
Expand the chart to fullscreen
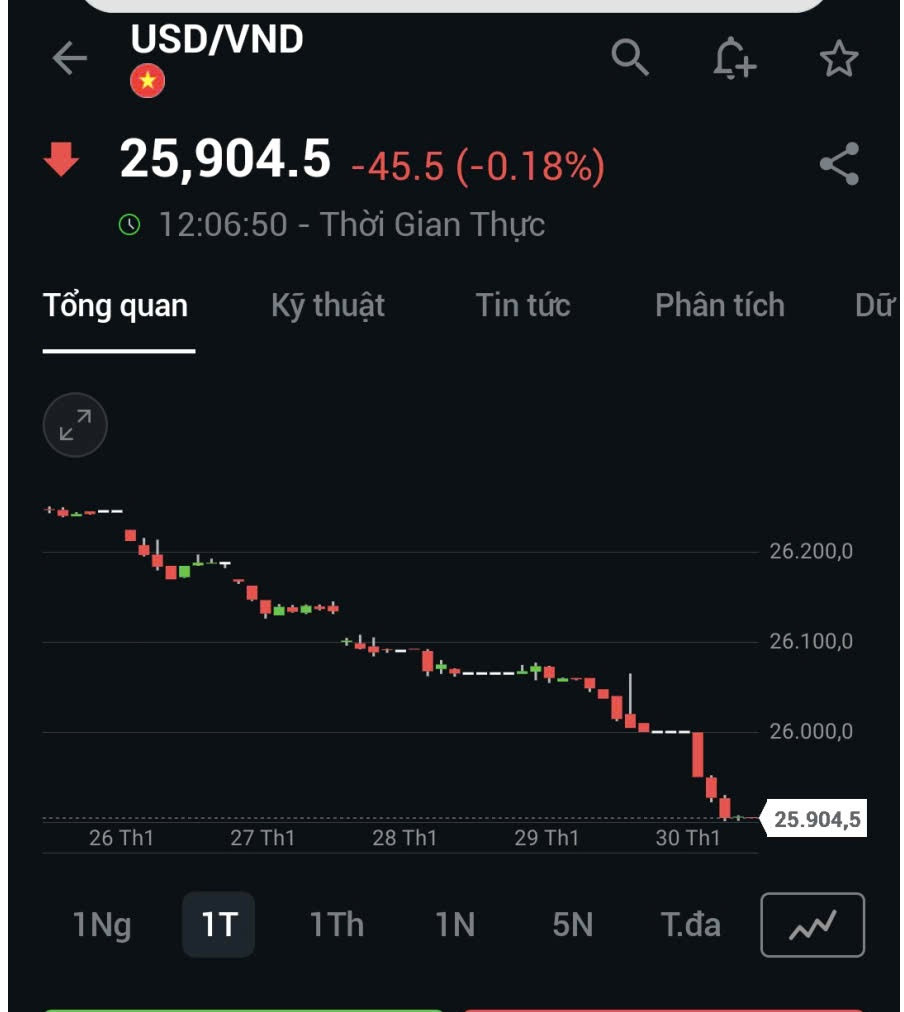(75, 425)
